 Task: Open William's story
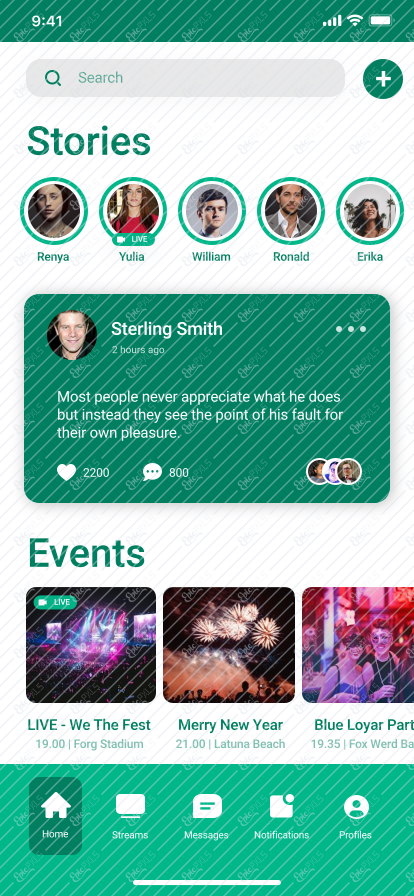click(x=212, y=211)
